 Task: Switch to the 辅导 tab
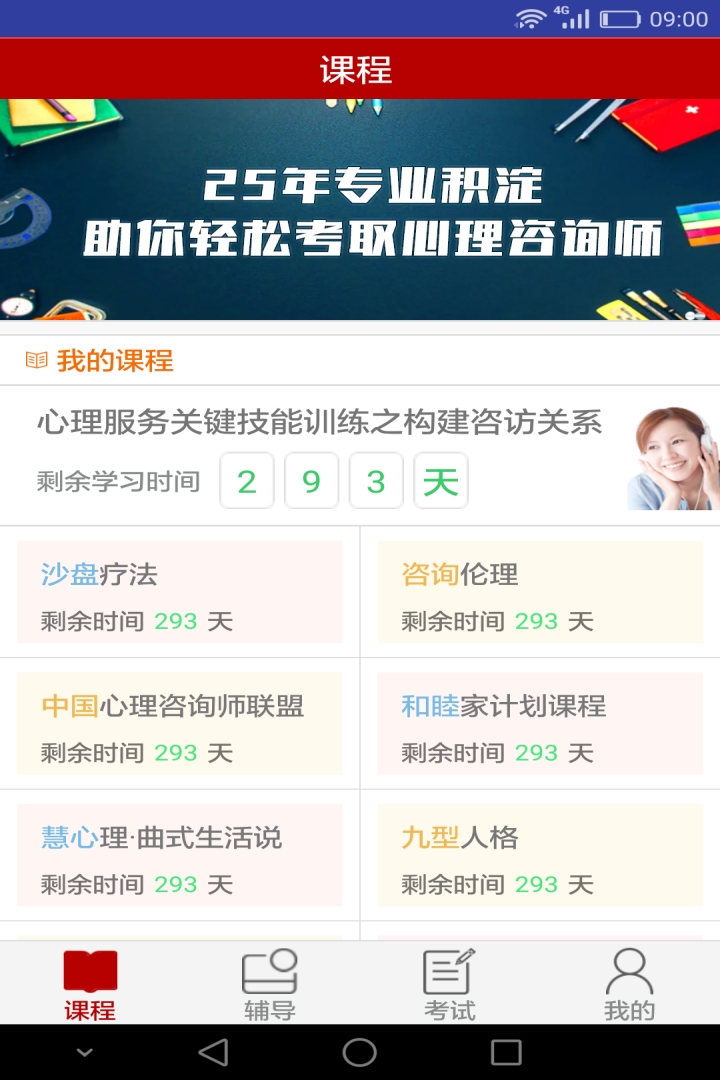point(270,984)
